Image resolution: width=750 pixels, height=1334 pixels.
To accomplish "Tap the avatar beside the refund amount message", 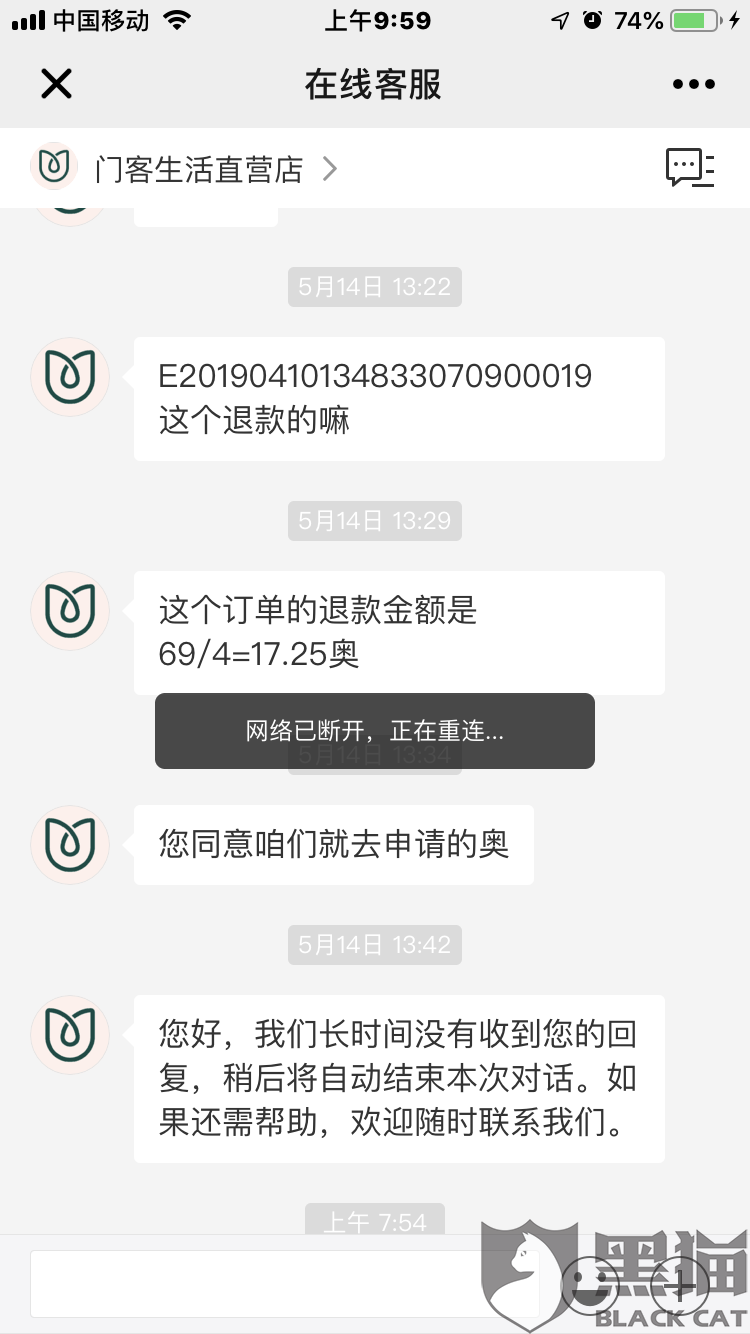I will click(69, 611).
